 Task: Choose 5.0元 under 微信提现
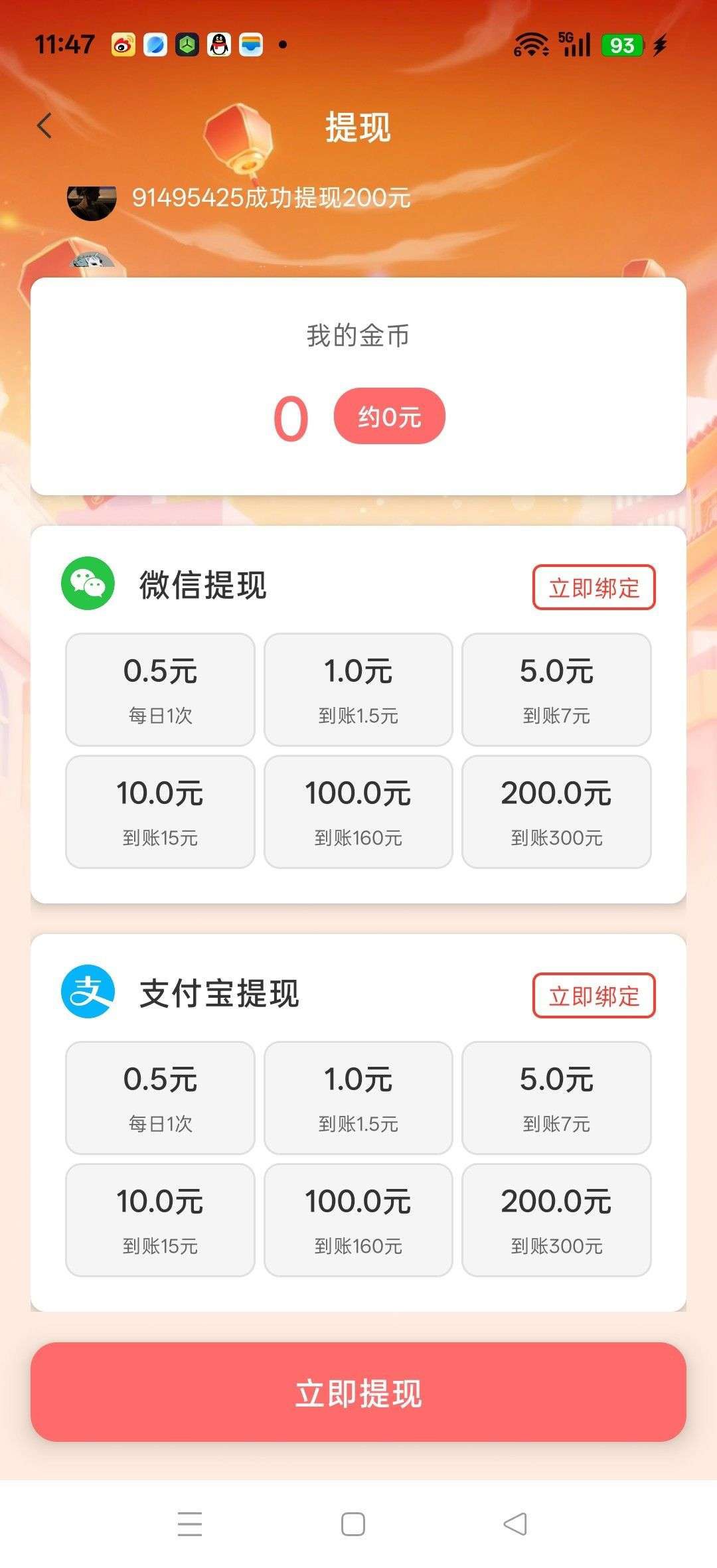[556, 690]
